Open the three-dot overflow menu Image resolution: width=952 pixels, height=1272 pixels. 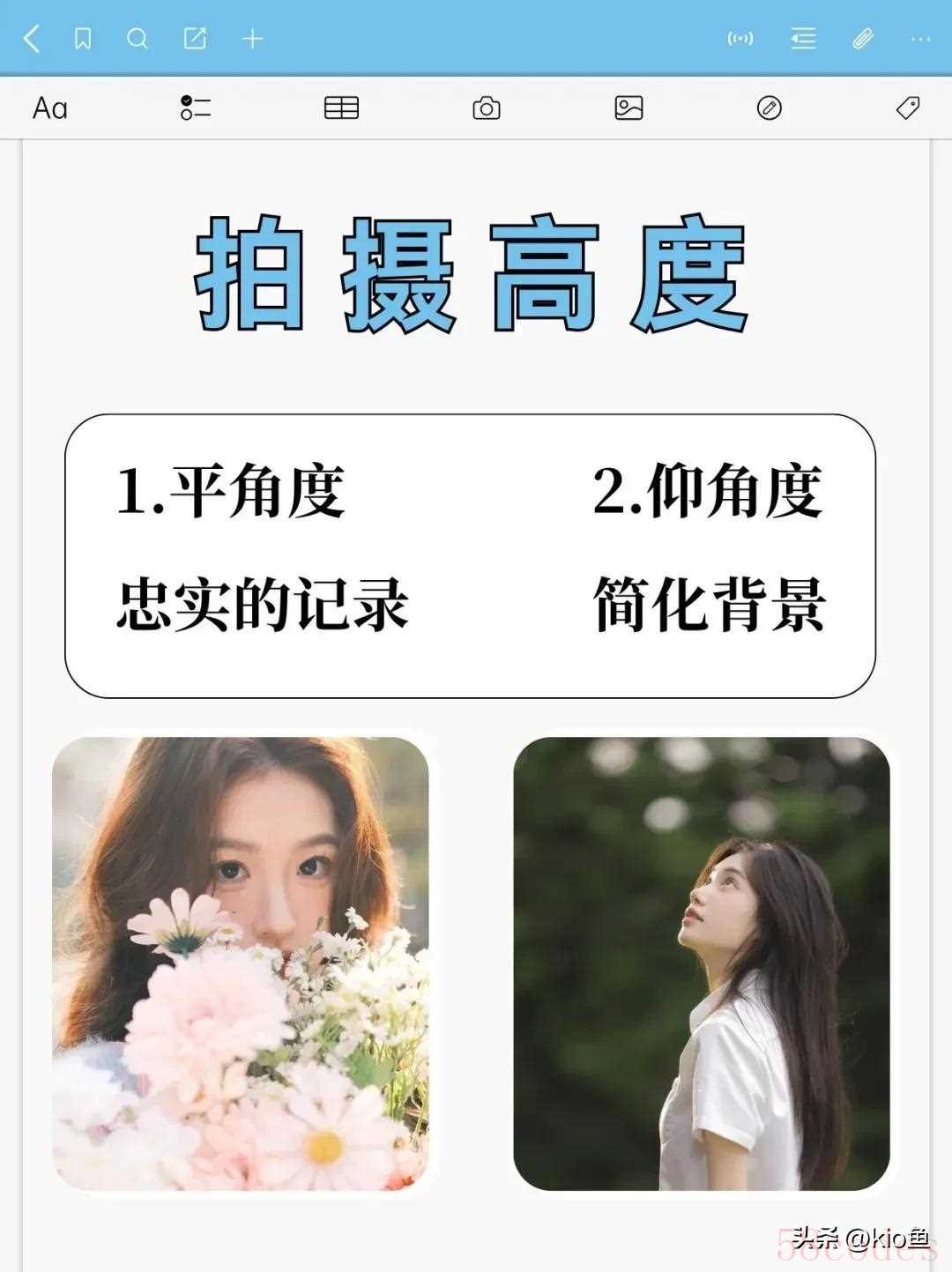click(x=921, y=39)
